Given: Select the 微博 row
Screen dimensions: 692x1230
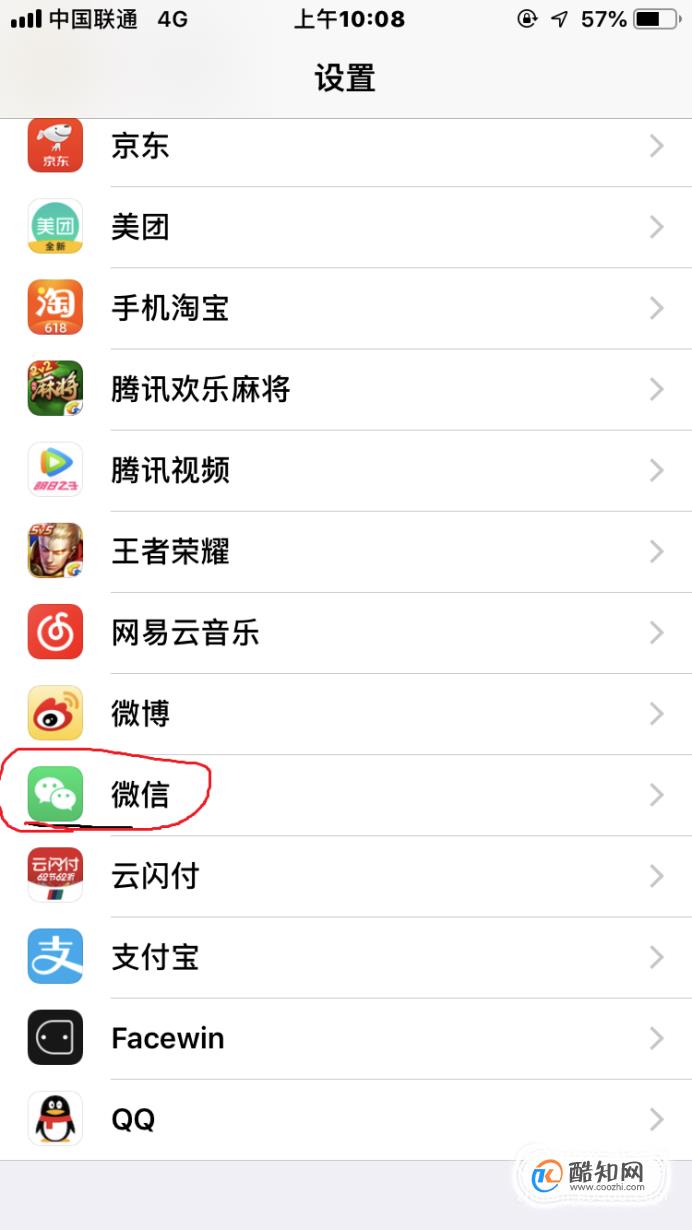Looking at the screenshot, I should point(346,714).
